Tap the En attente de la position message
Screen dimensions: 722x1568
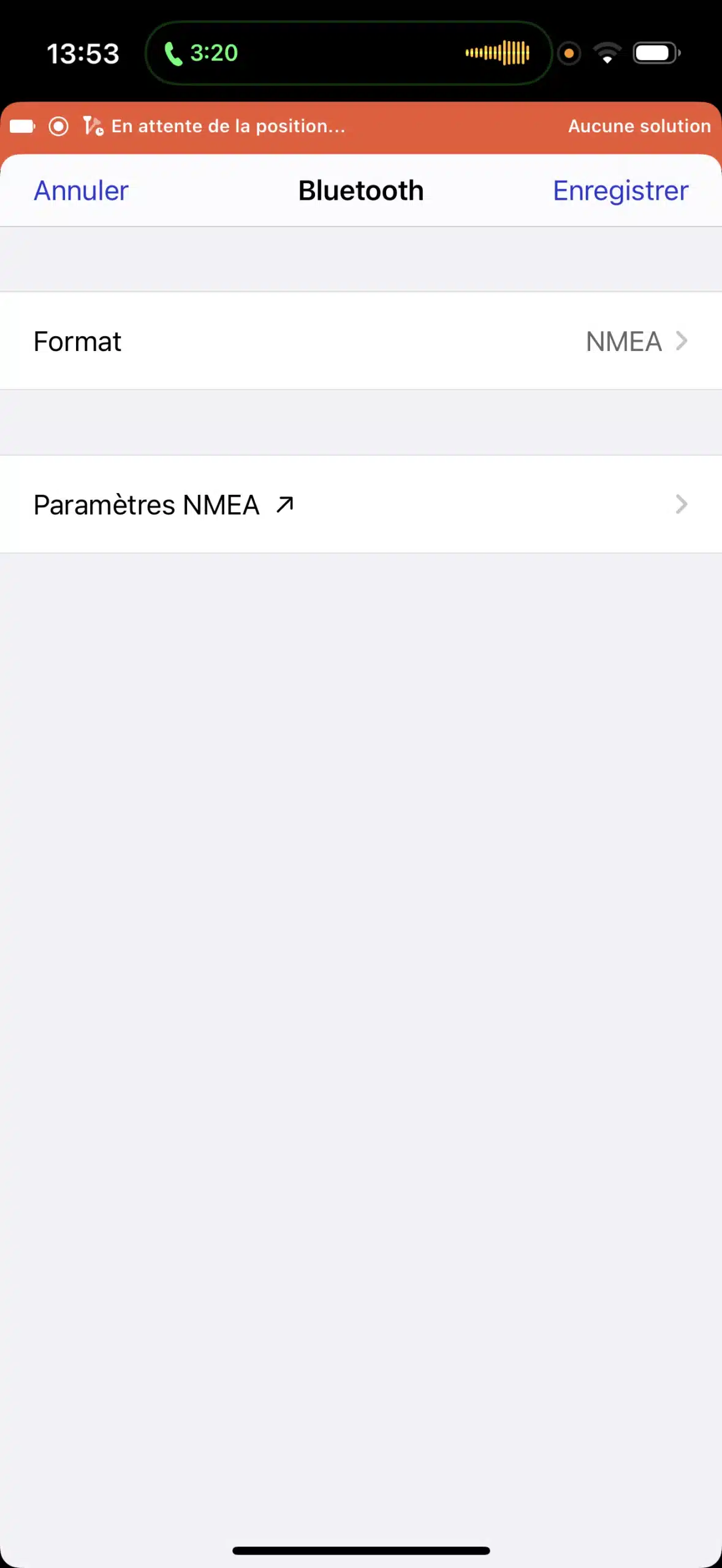(x=227, y=126)
